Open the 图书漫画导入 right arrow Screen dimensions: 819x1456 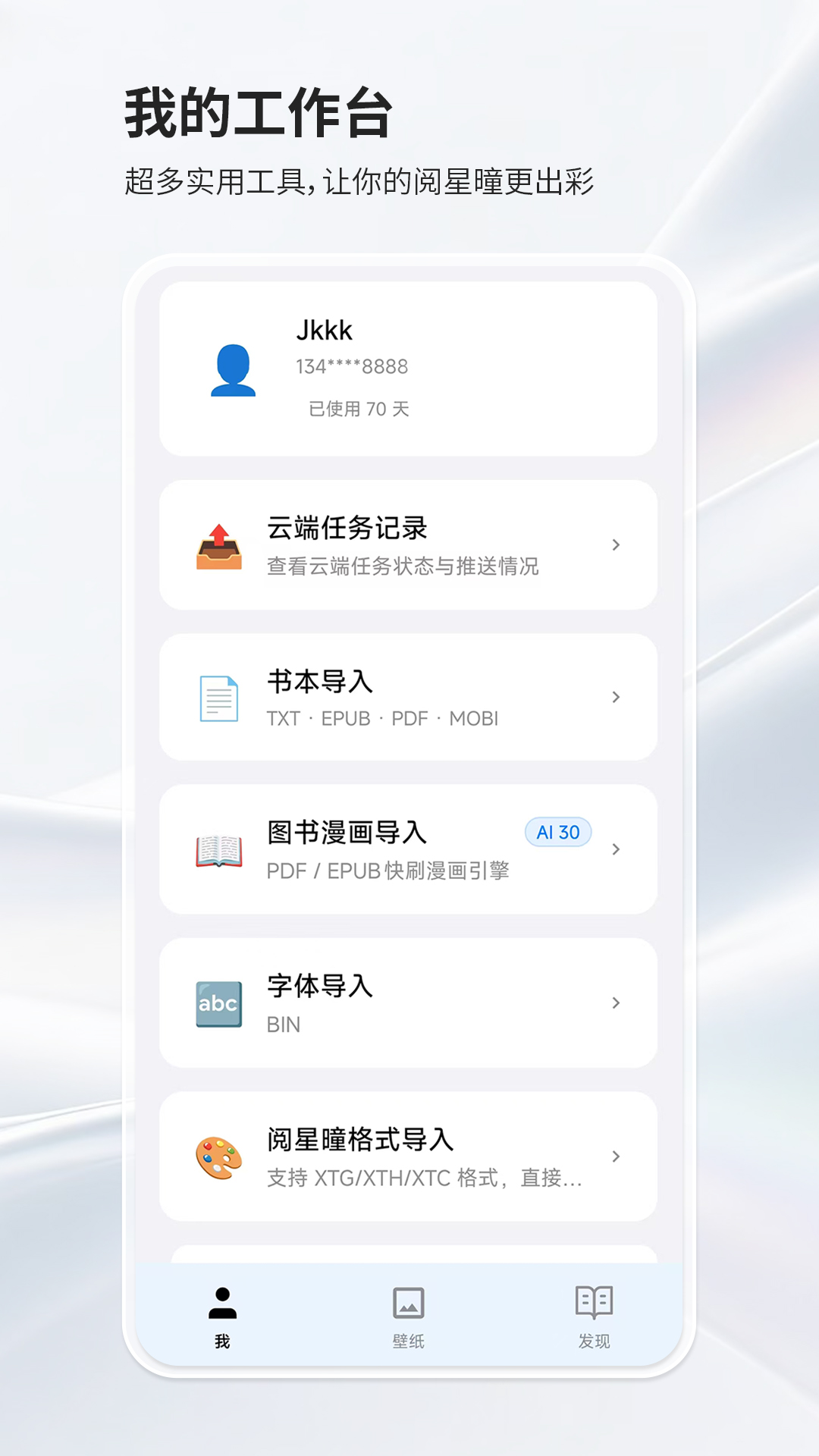(x=616, y=849)
